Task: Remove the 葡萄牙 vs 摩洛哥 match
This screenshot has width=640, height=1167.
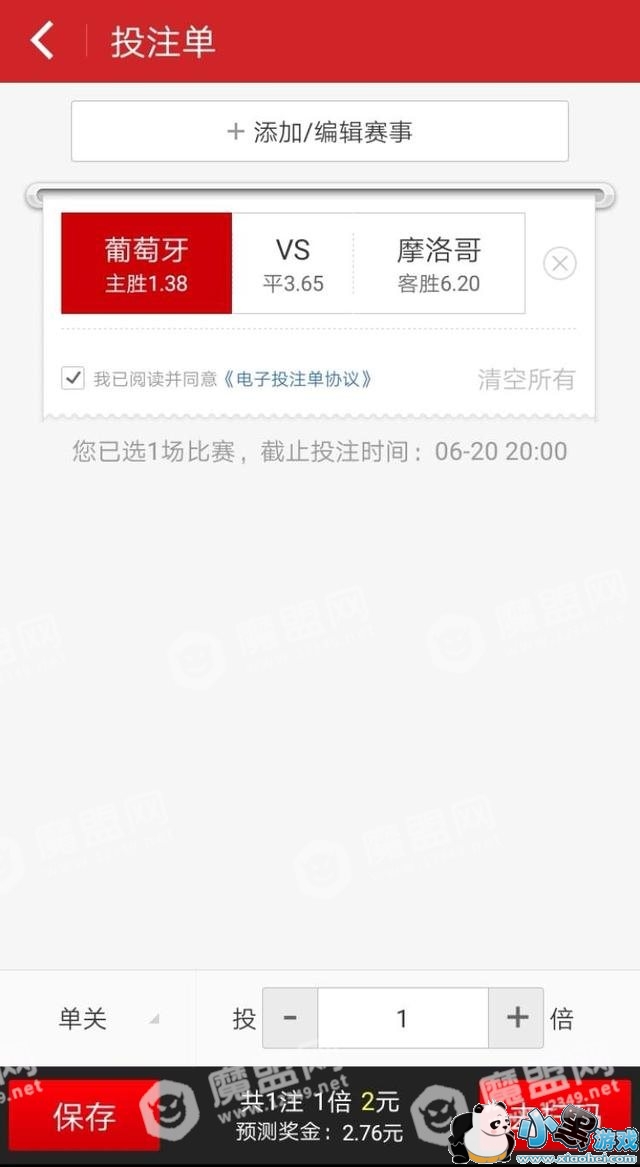Action: (559, 264)
